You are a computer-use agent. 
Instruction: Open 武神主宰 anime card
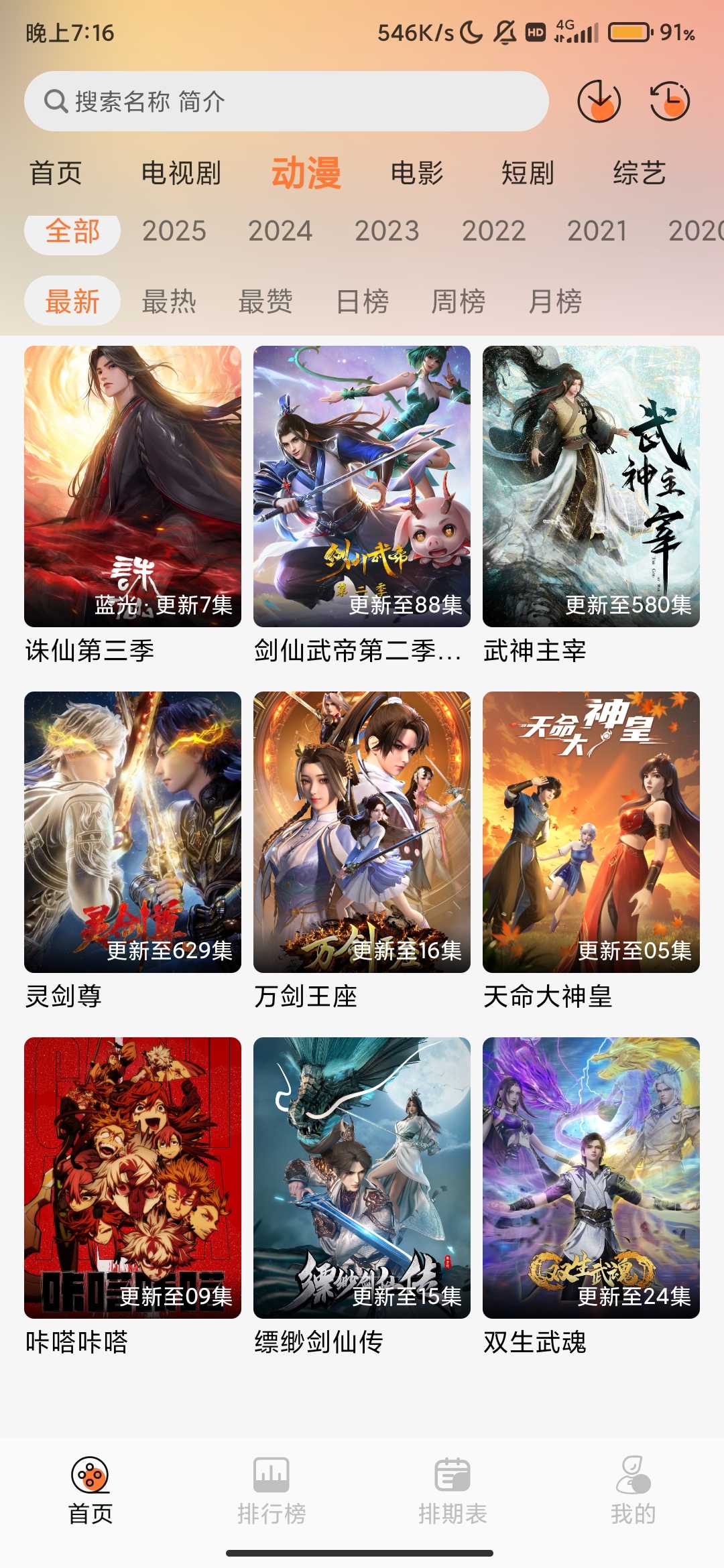point(591,486)
